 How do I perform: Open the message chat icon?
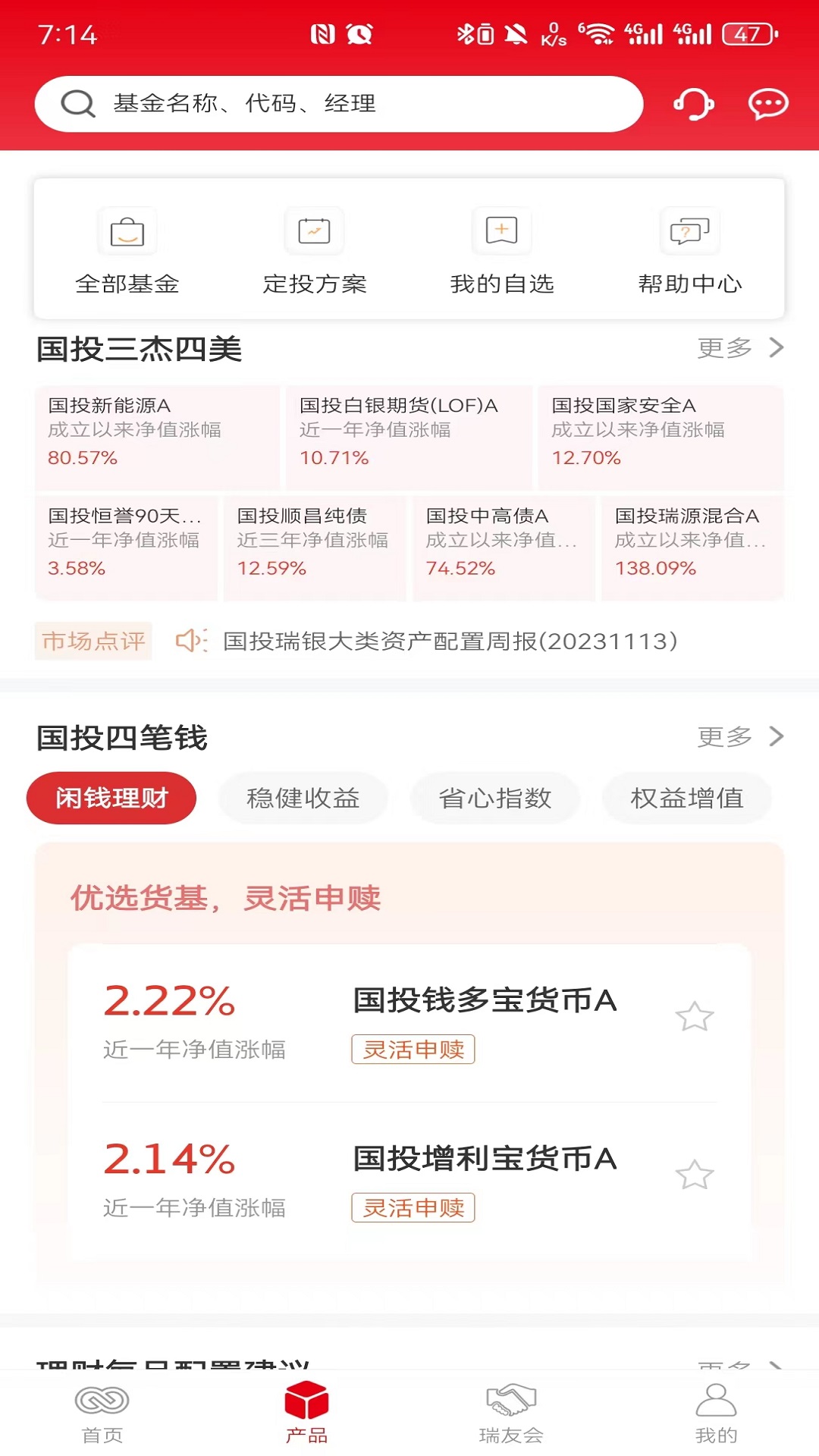(767, 104)
